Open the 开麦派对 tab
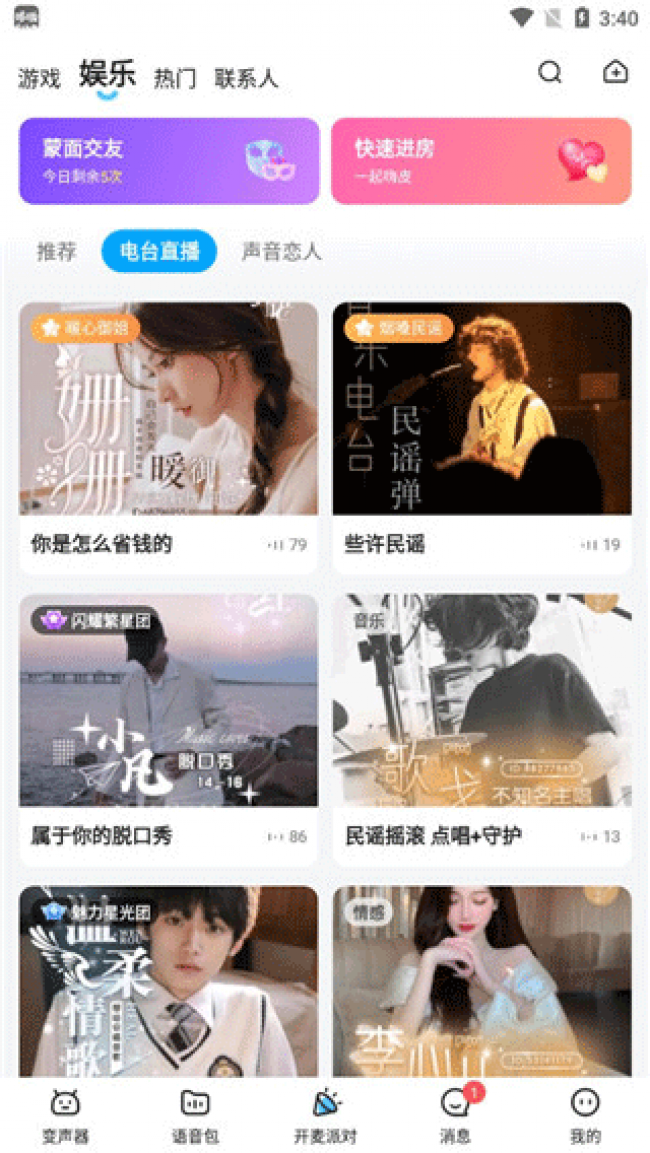 click(x=325, y=1115)
